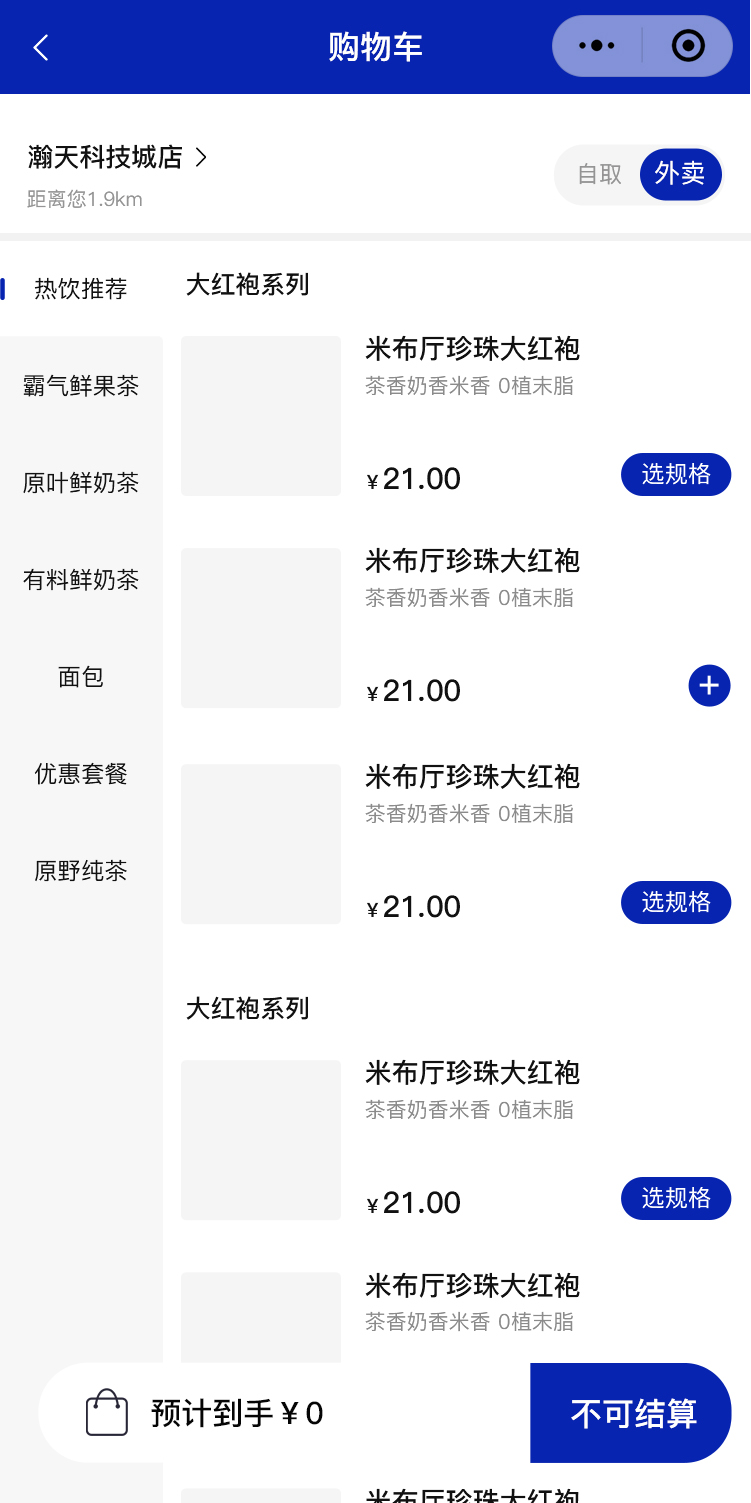Select the 外卖 delivery option

coord(680,174)
